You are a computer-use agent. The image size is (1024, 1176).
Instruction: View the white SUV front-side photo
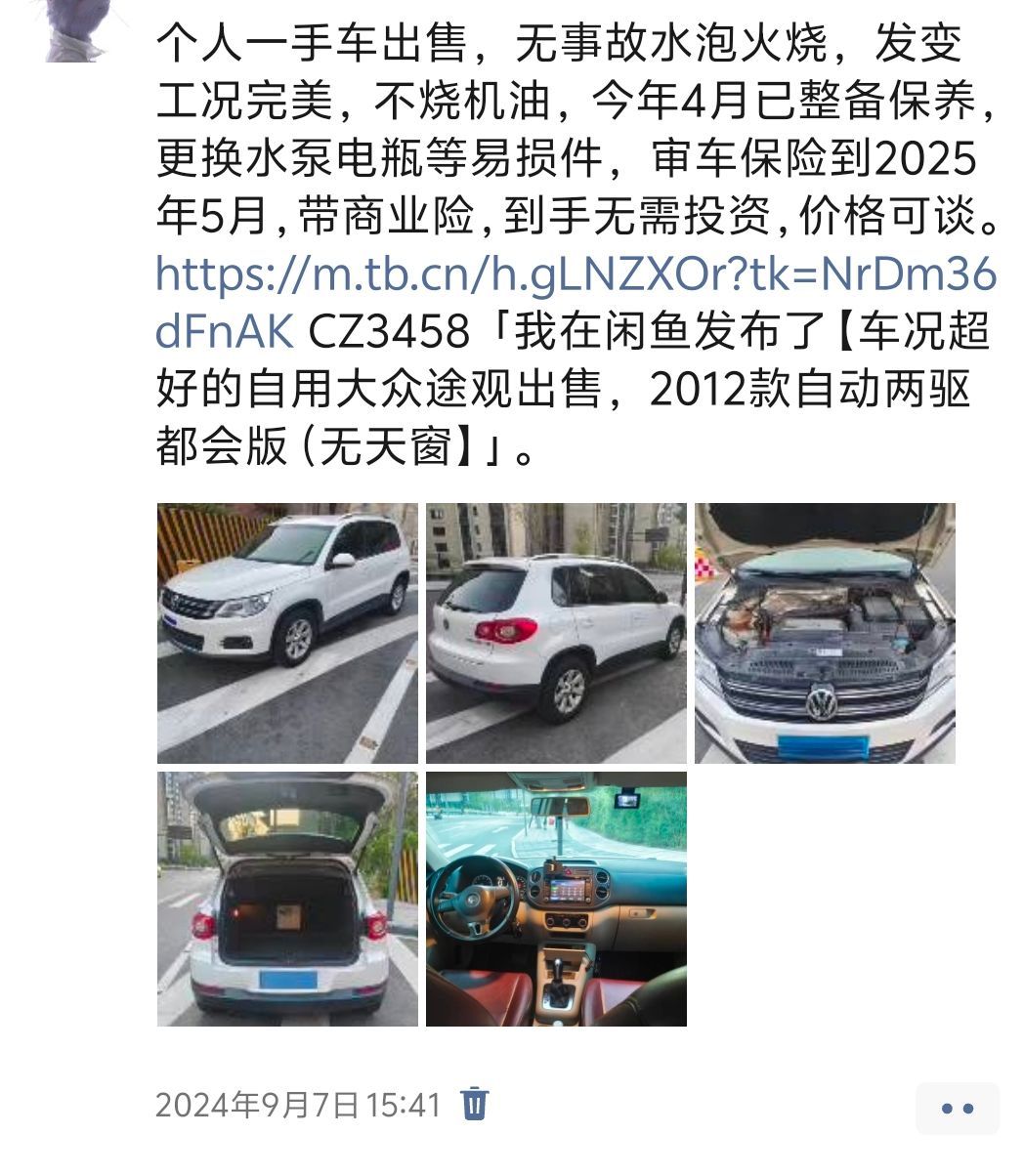[287, 633]
